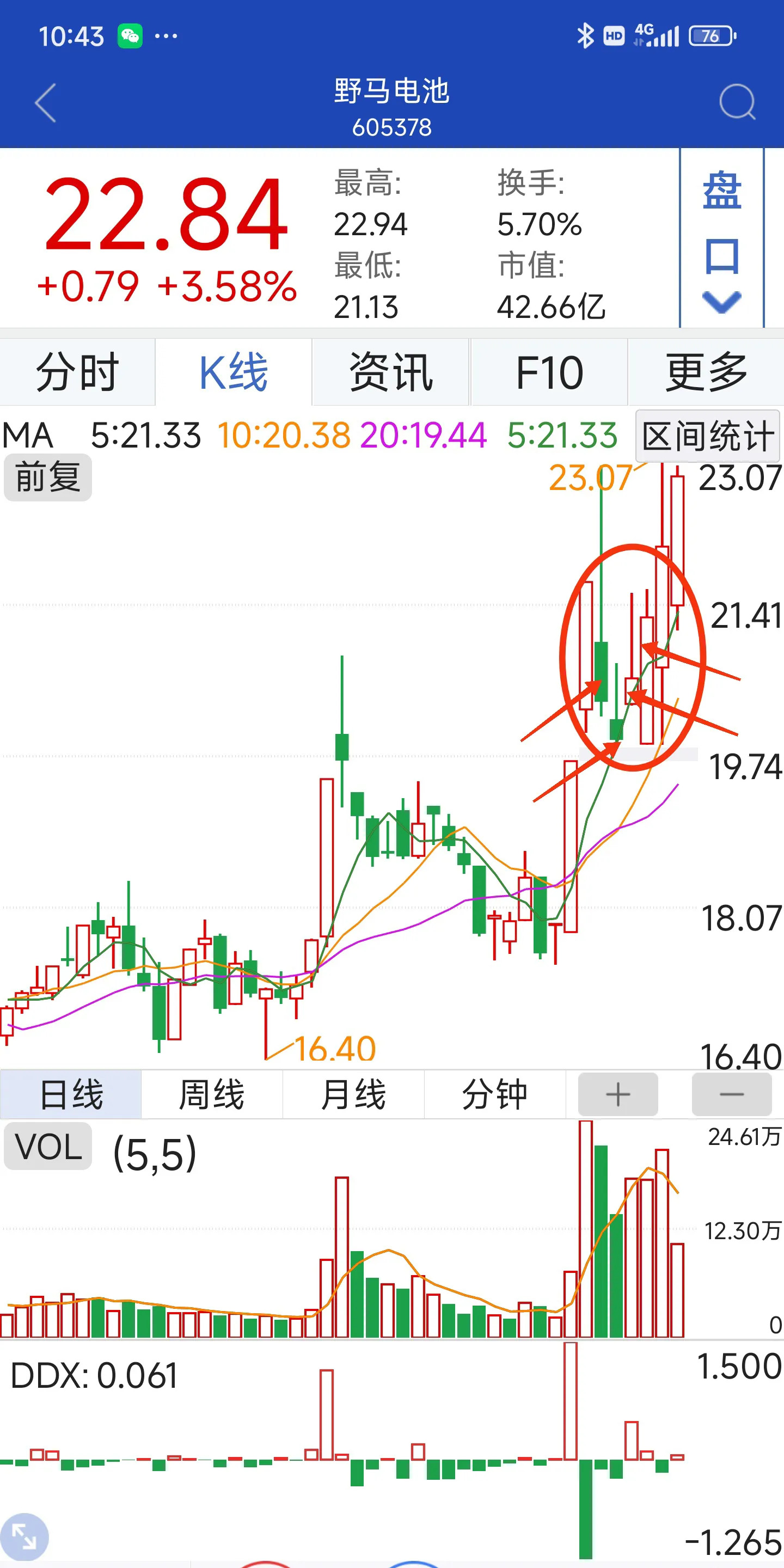Tap the VOL indicator label
Viewport: 784px width, 1568px height.
[47, 1146]
